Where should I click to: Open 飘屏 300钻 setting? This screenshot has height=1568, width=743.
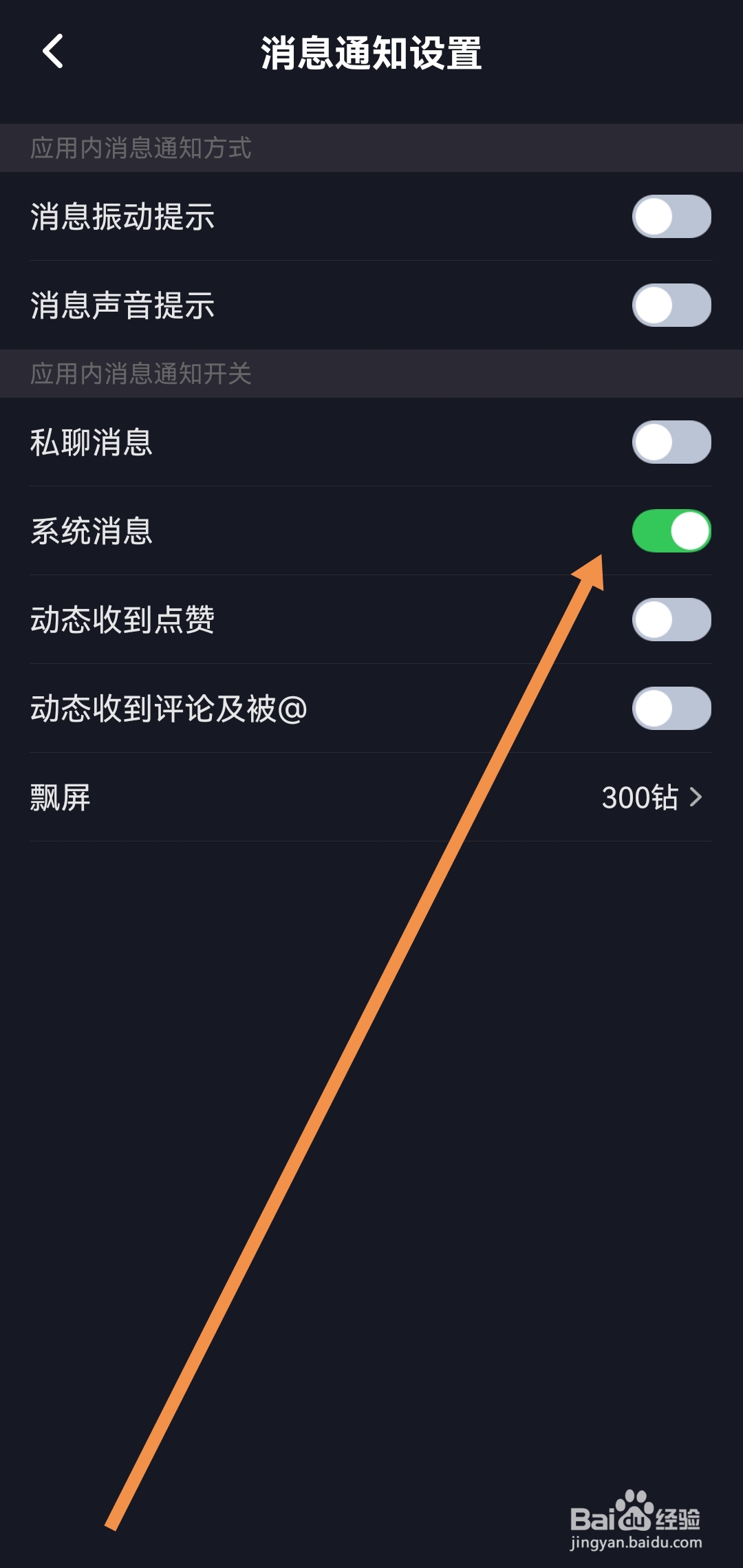[x=650, y=797]
